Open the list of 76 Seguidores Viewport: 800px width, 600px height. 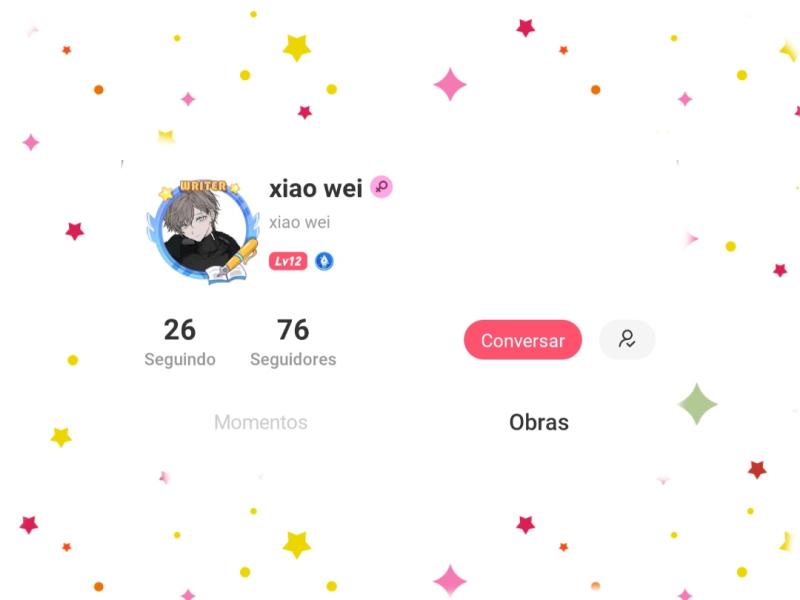(293, 342)
